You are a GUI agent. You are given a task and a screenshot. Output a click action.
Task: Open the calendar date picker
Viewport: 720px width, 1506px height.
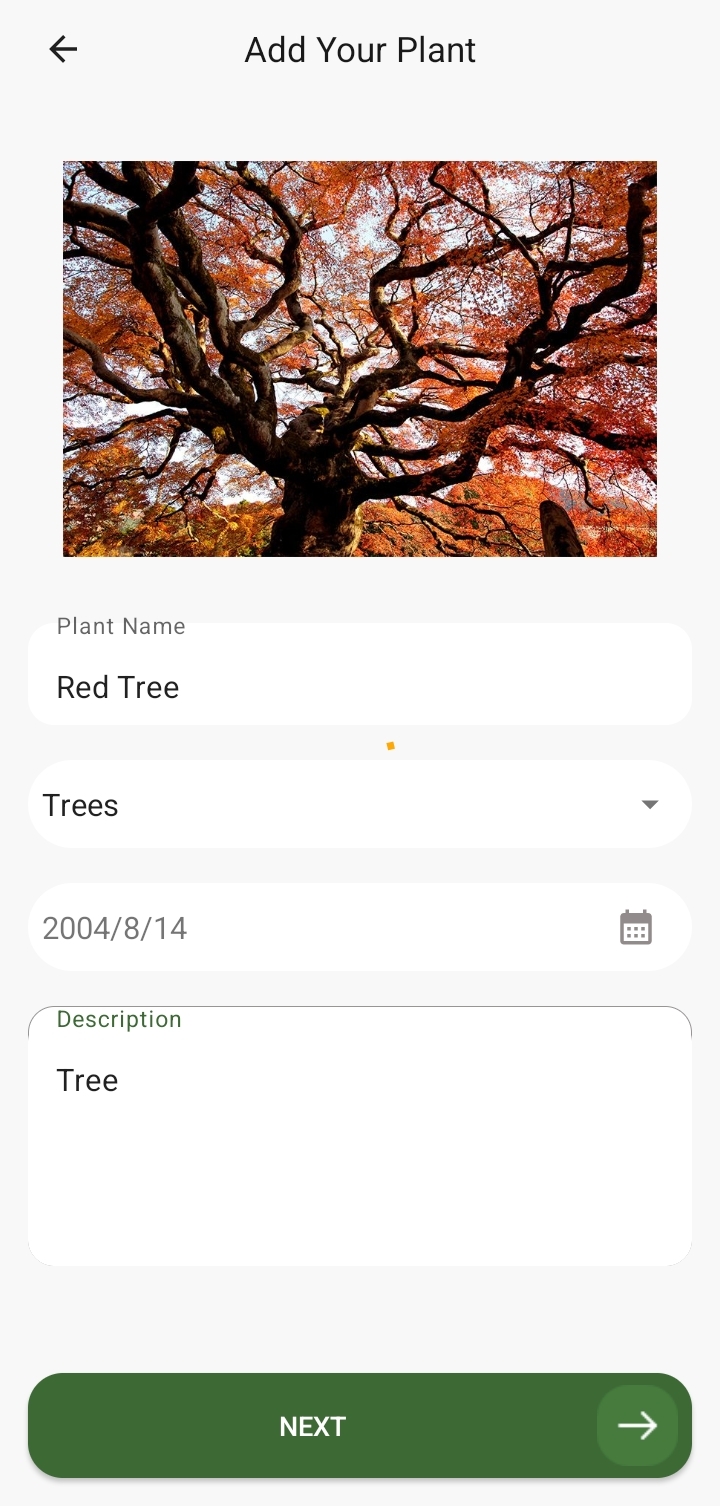pos(636,928)
